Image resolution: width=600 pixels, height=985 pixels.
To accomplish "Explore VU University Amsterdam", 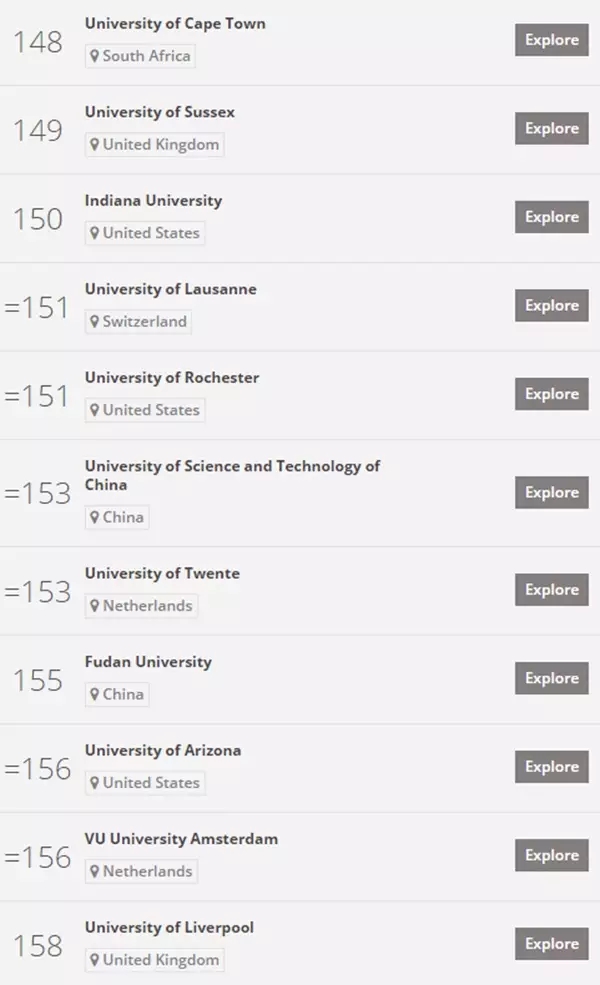I will click(552, 856).
